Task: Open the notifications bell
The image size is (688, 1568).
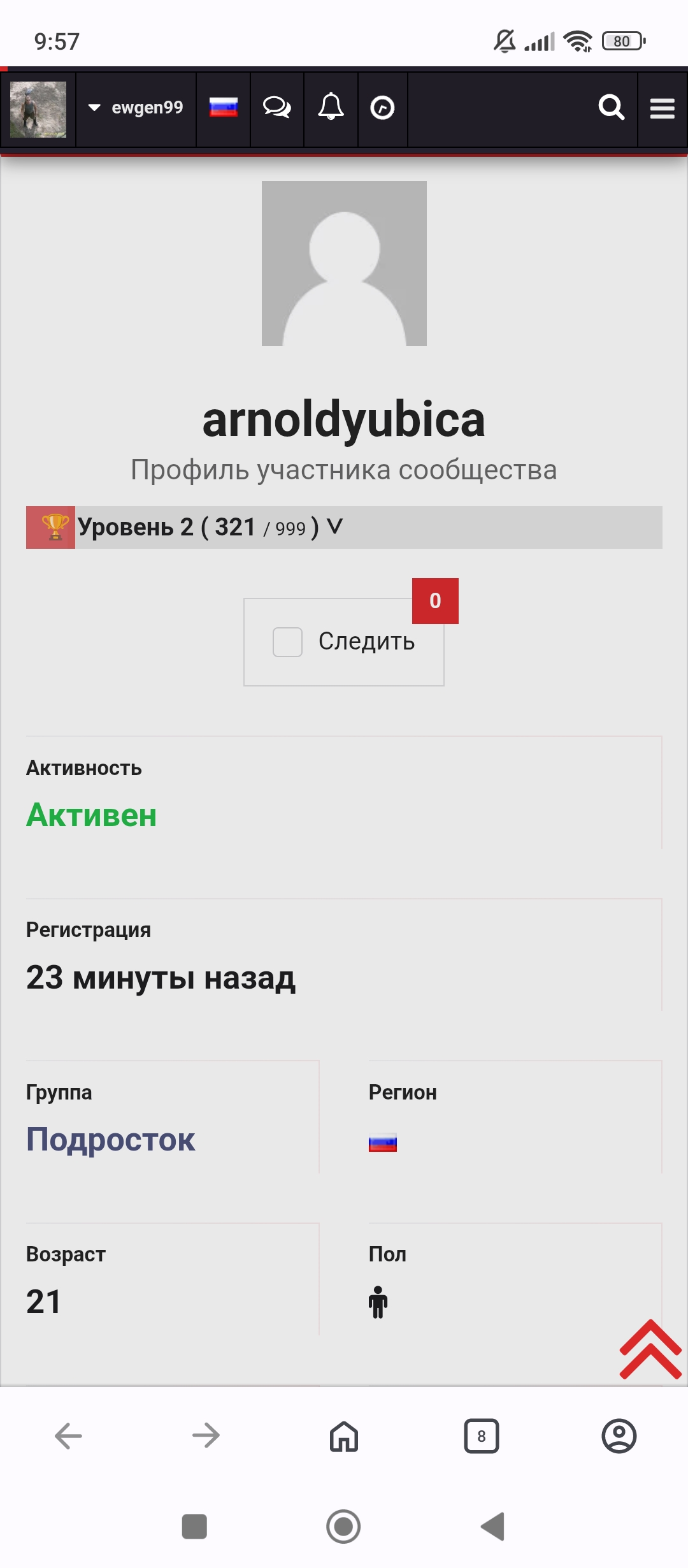Action: point(331,107)
